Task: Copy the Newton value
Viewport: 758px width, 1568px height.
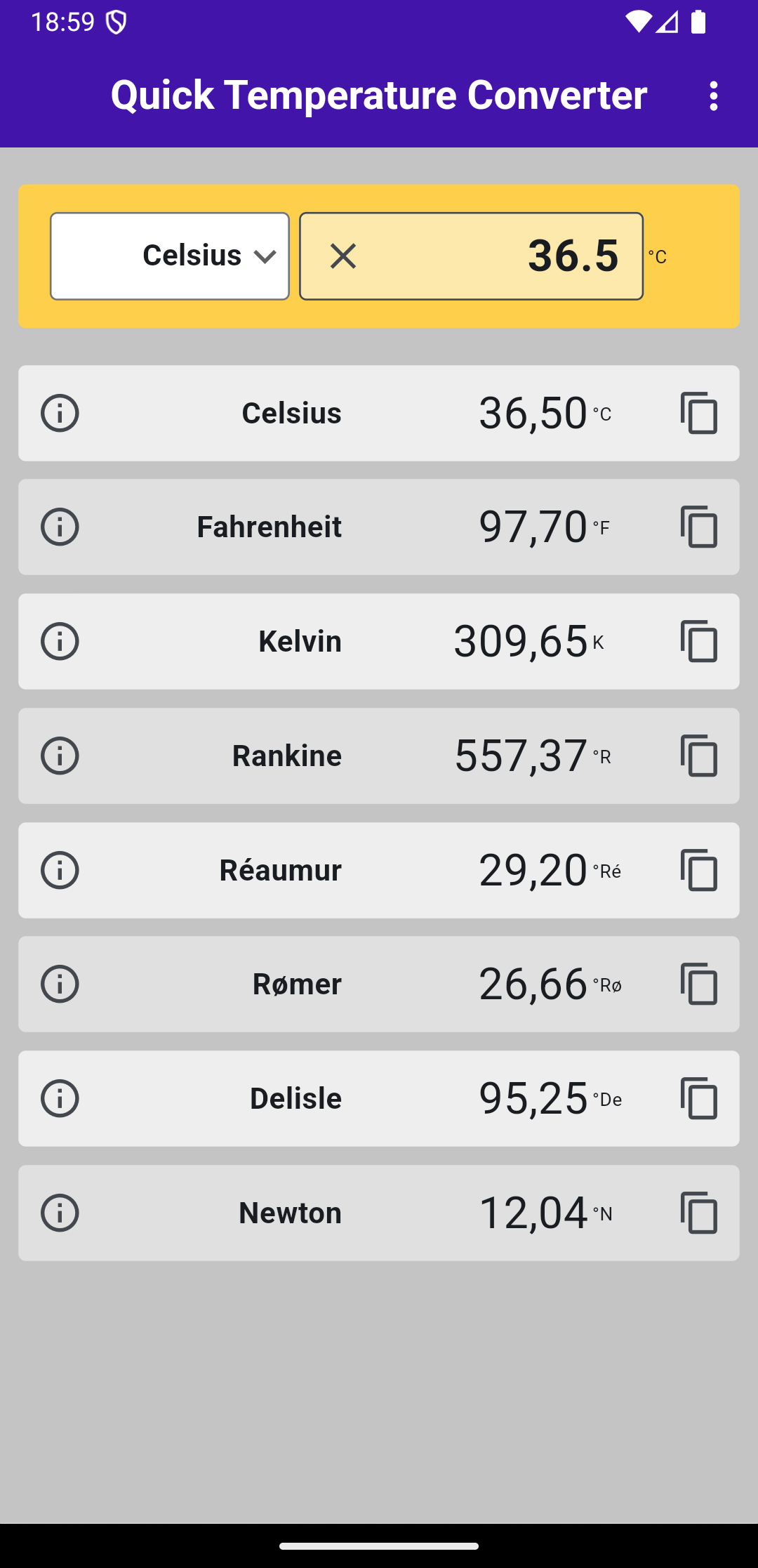Action: click(698, 1213)
